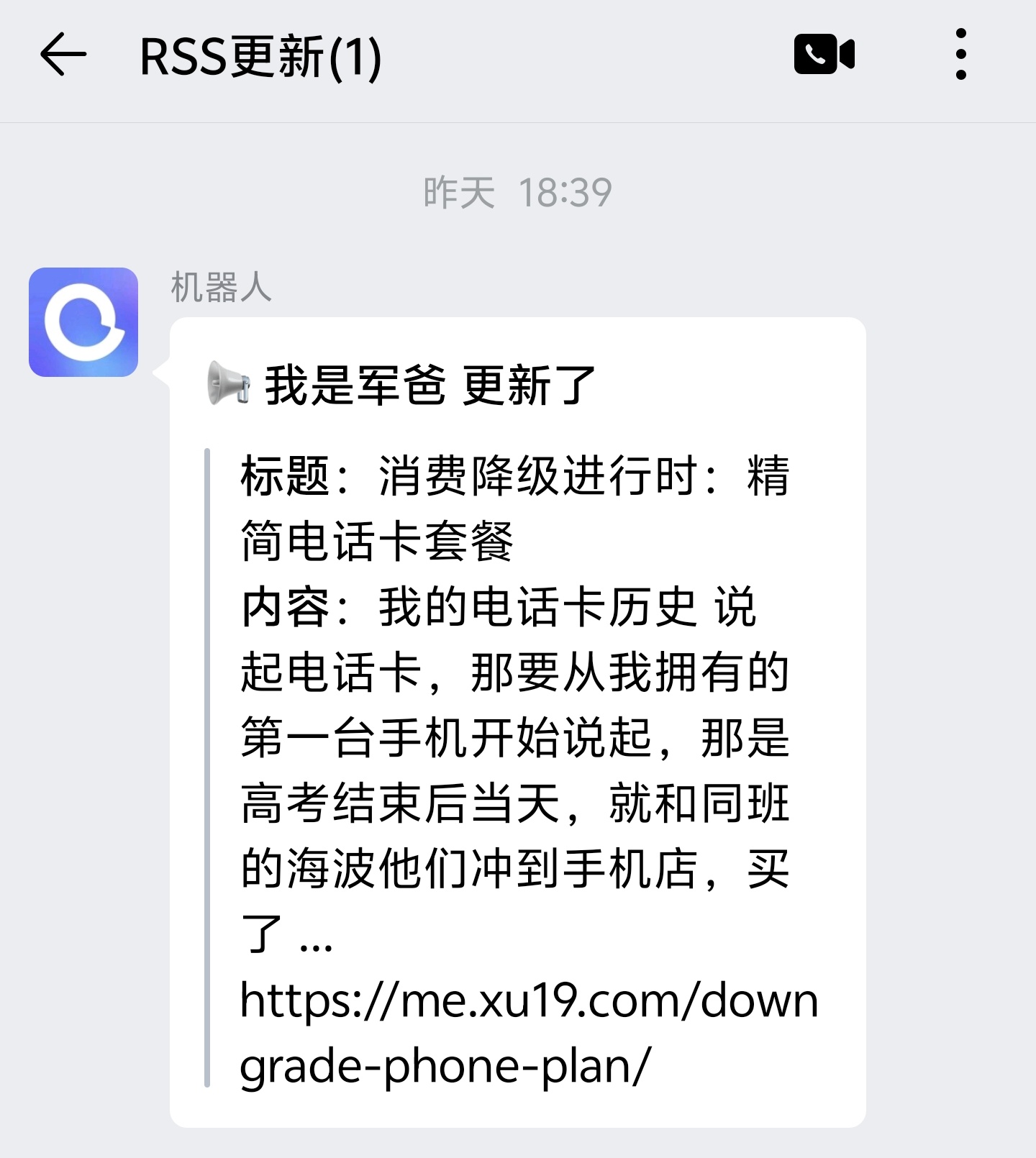The image size is (1036, 1158).
Task: Start a voice or video call
Action: click(x=824, y=55)
